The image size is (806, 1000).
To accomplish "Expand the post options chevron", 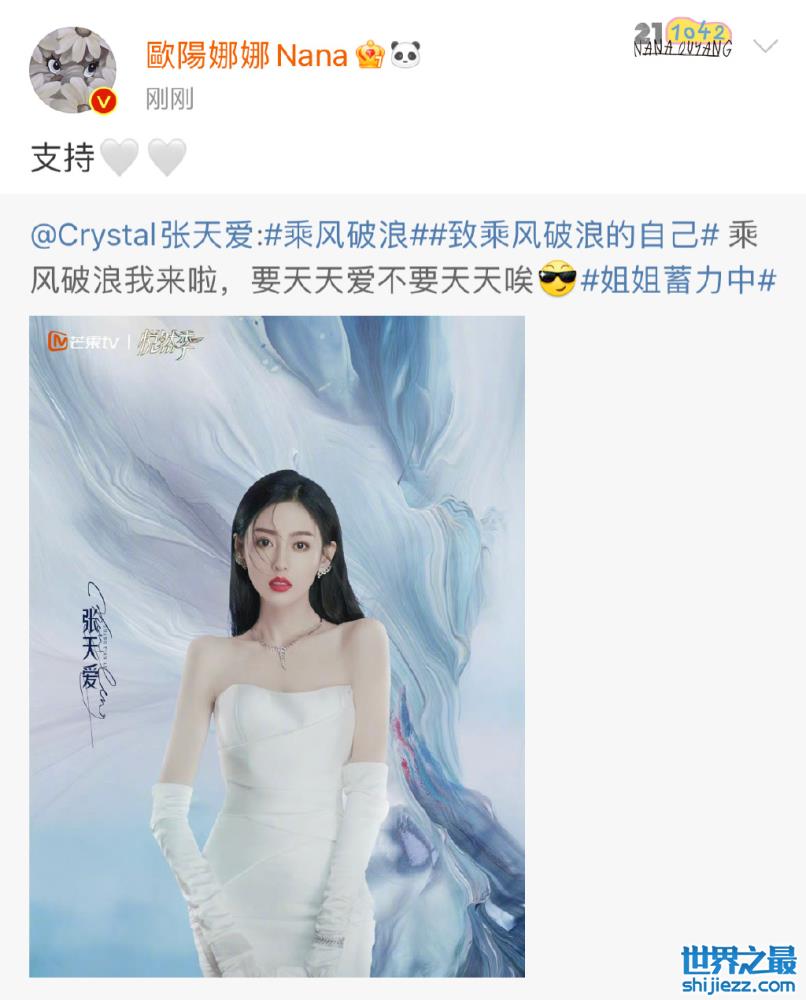I will (x=765, y=47).
